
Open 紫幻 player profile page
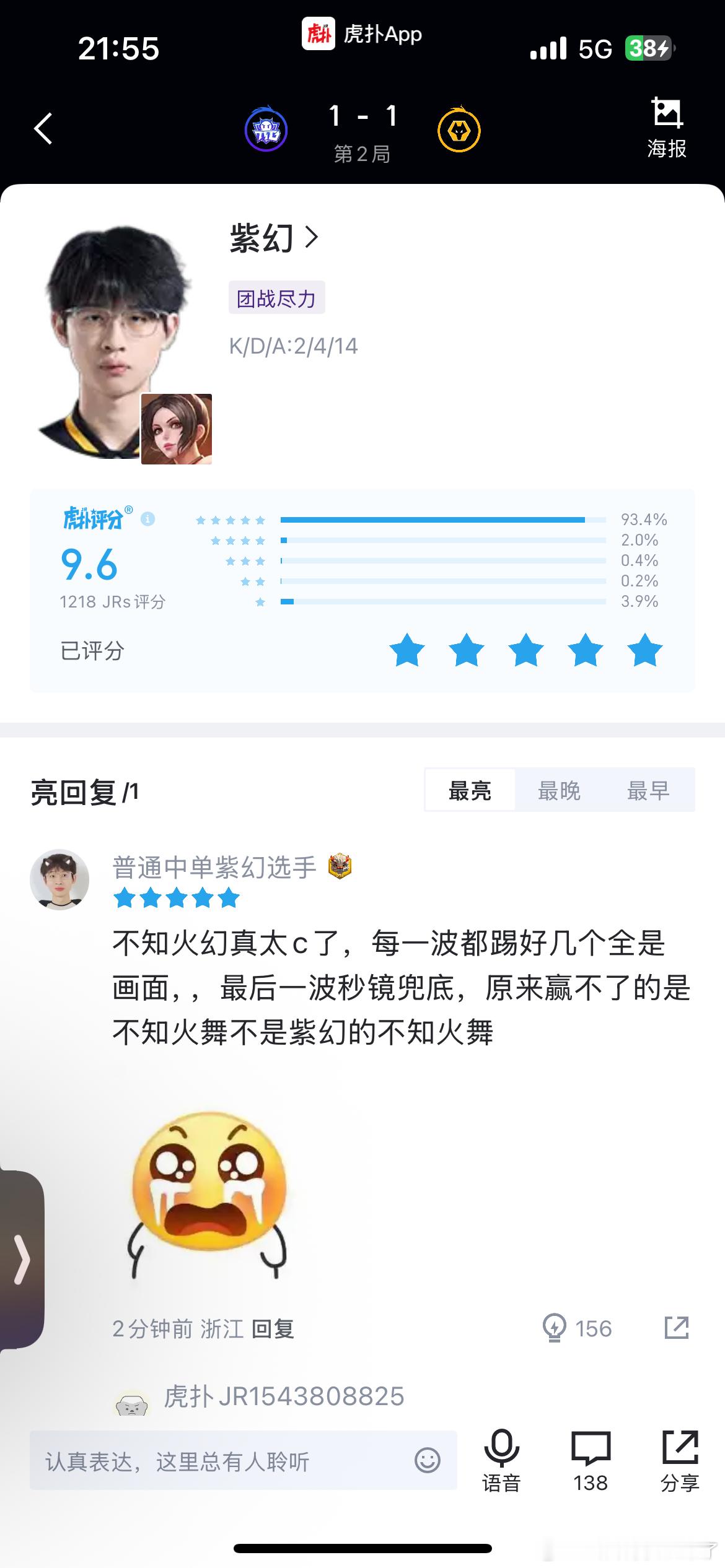pyautogui.click(x=274, y=238)
